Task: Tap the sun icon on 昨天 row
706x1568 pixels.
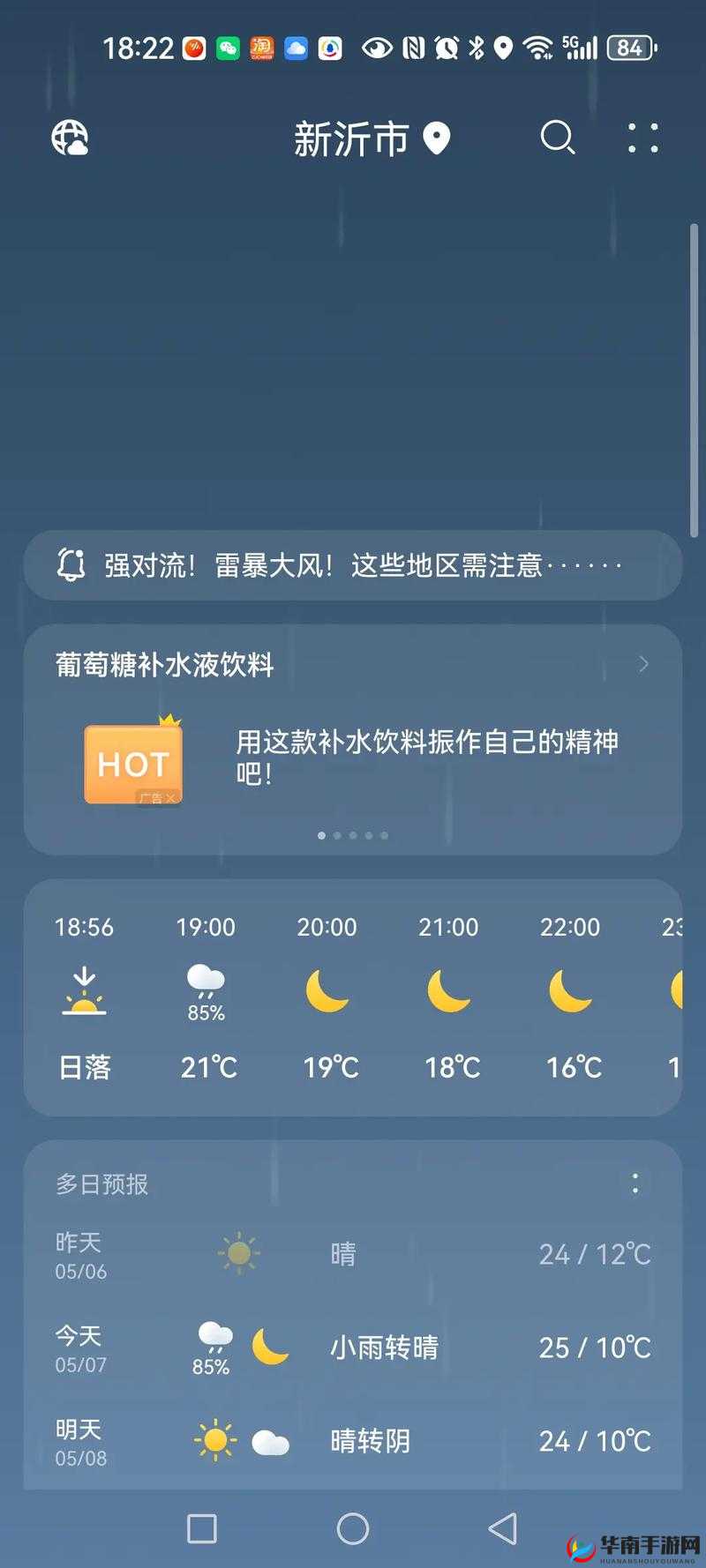Action: click(x=238, y=1251)
